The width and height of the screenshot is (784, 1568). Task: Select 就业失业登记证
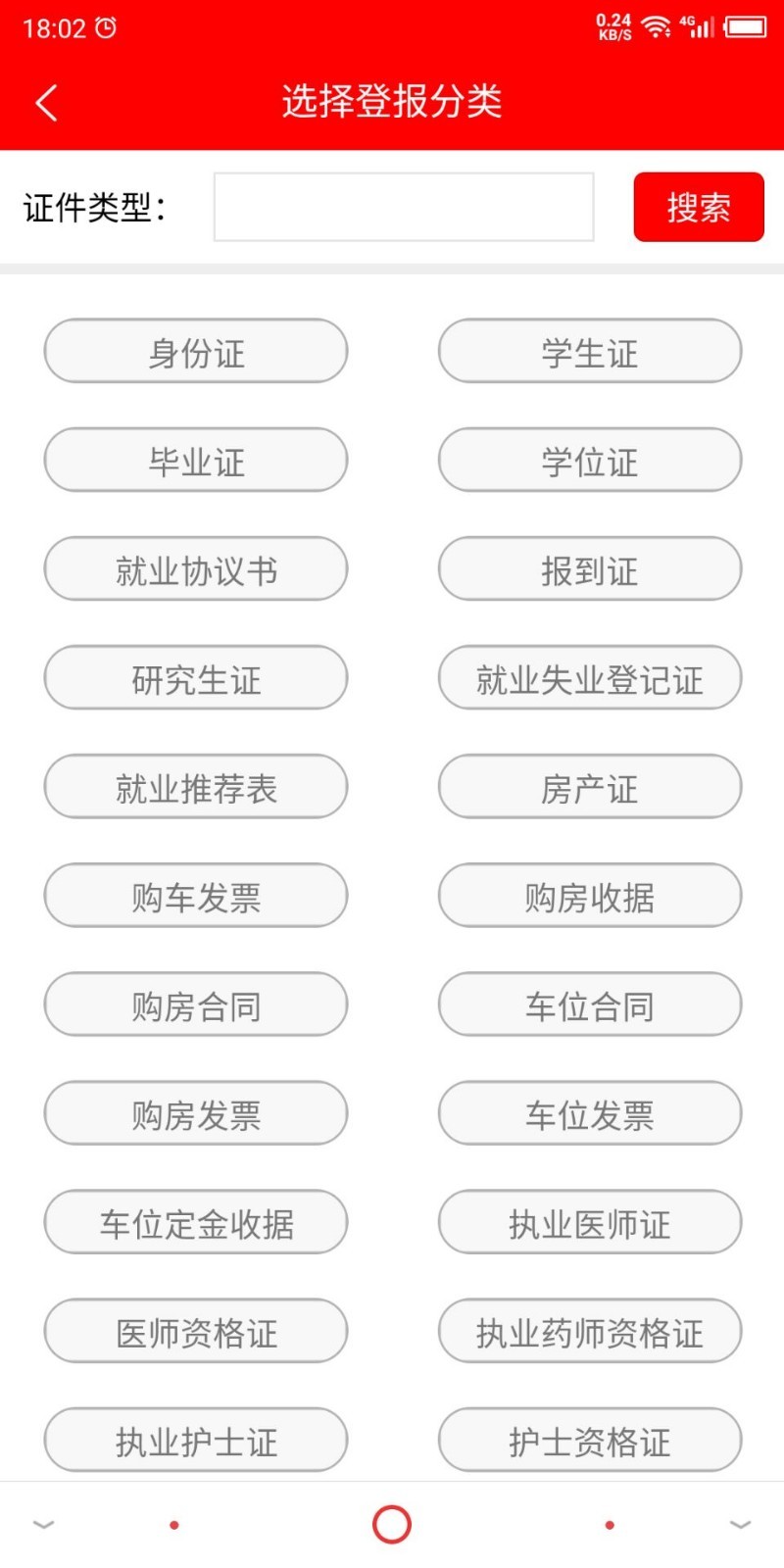pos(589,677)
